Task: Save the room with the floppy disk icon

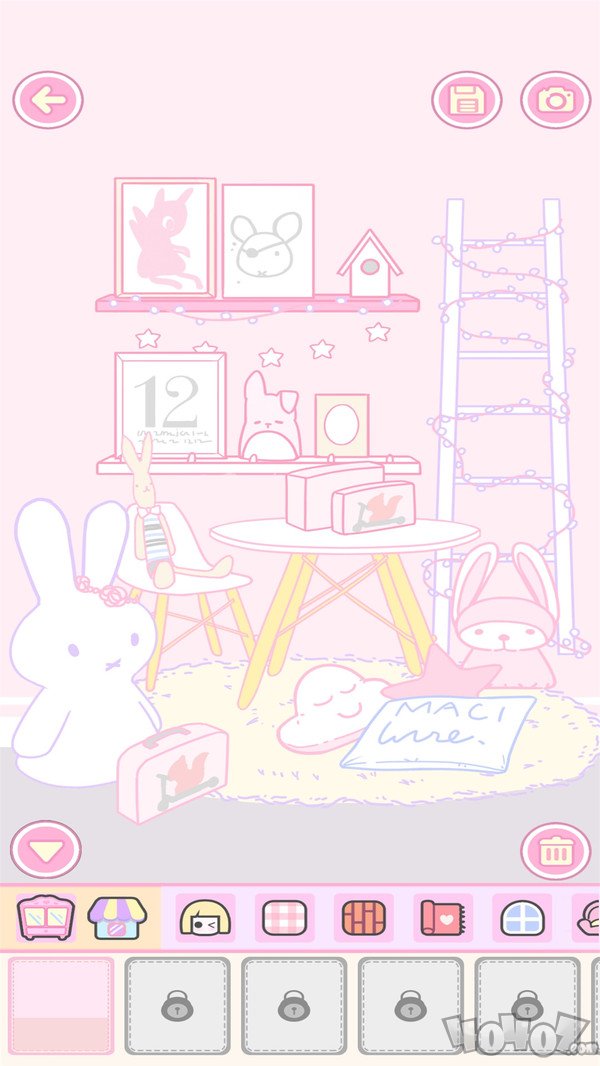Action: (466, 100)
